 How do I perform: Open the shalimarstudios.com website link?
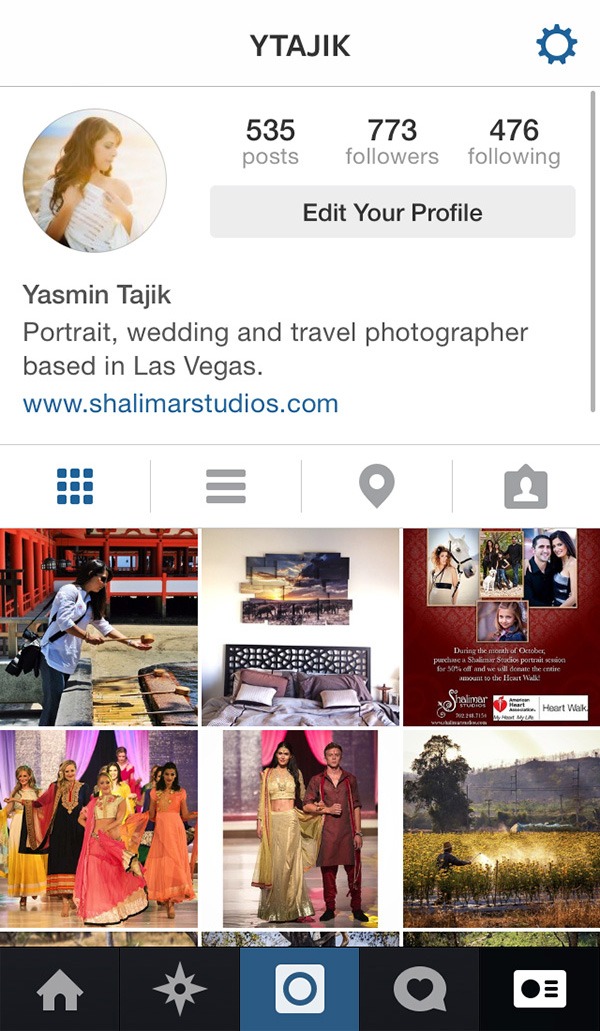click(x=180, y=404)
